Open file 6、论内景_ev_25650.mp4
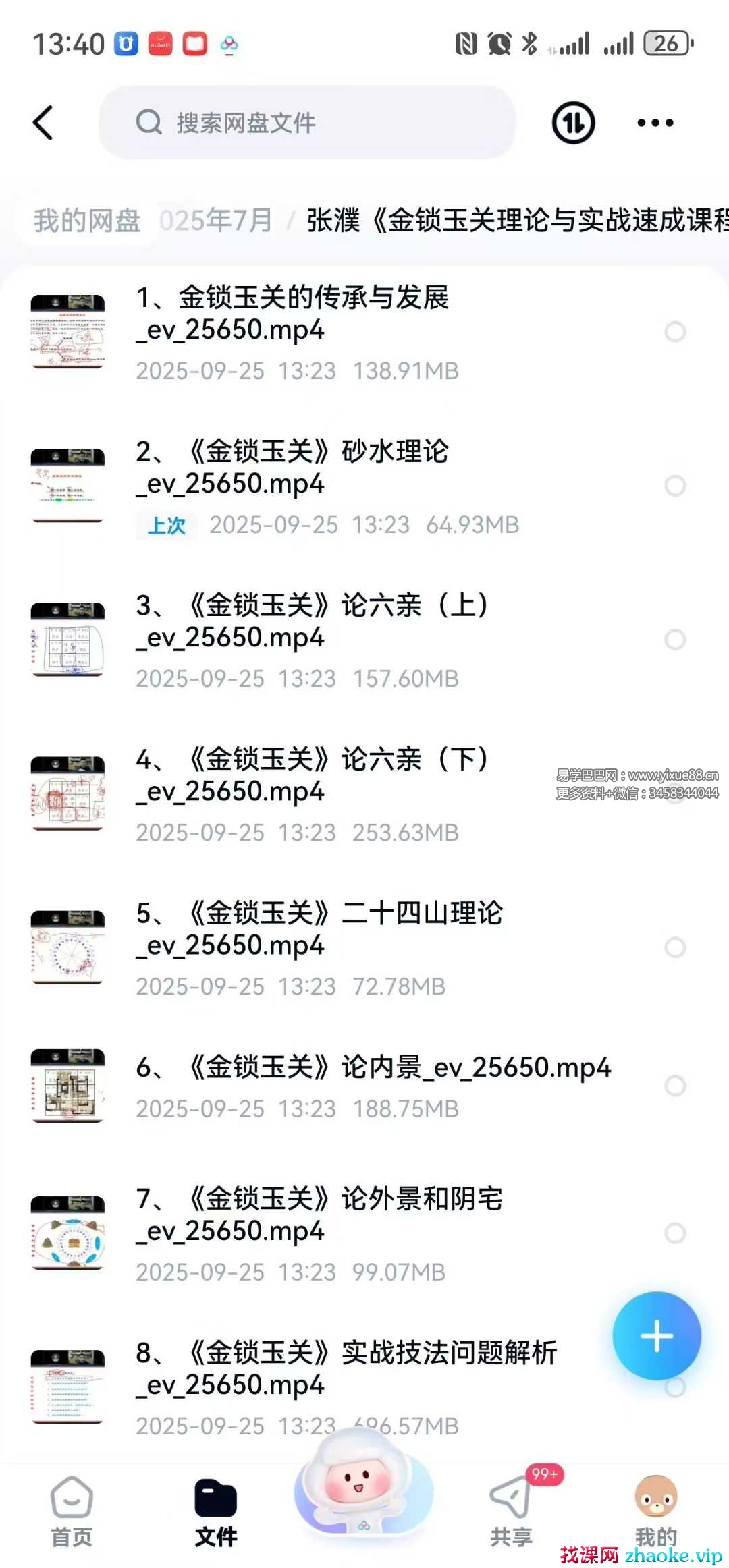 (x=373, y=1068)
